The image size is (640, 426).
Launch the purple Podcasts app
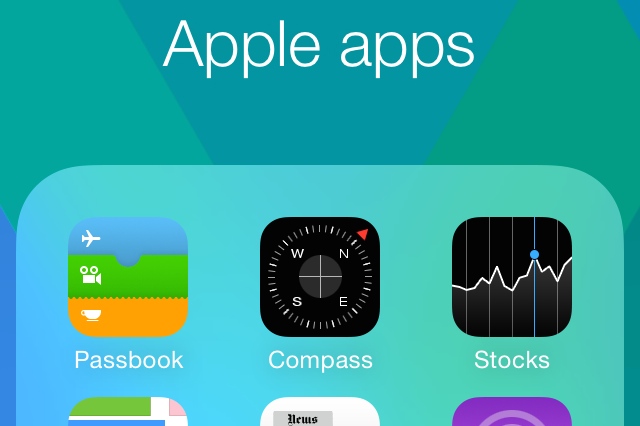coord(512,413)
